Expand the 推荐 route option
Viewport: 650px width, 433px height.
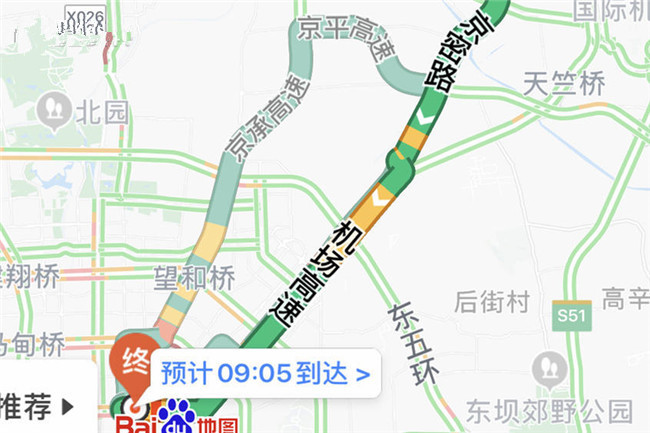pos(38,406)
